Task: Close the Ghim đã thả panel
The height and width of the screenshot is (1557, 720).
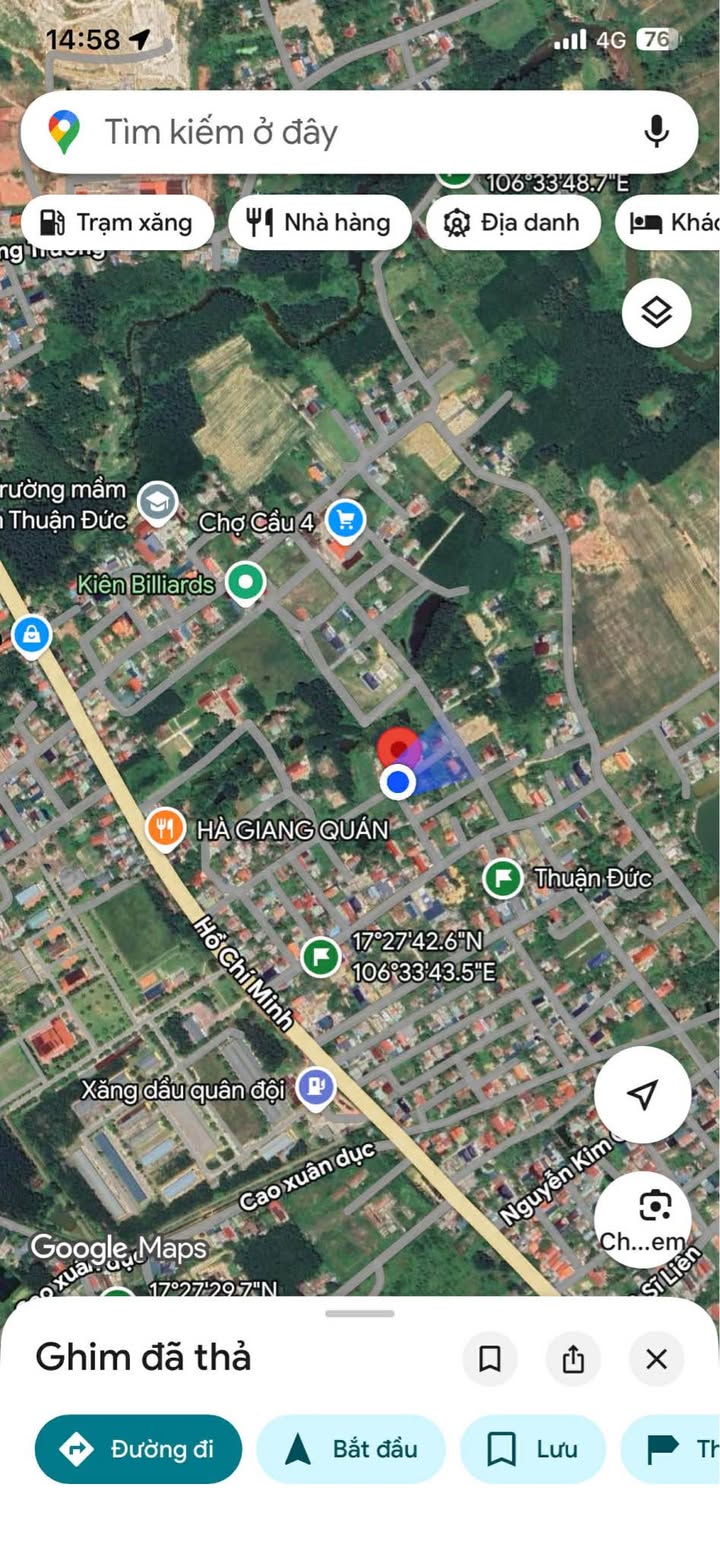Action: point(656,1359)
